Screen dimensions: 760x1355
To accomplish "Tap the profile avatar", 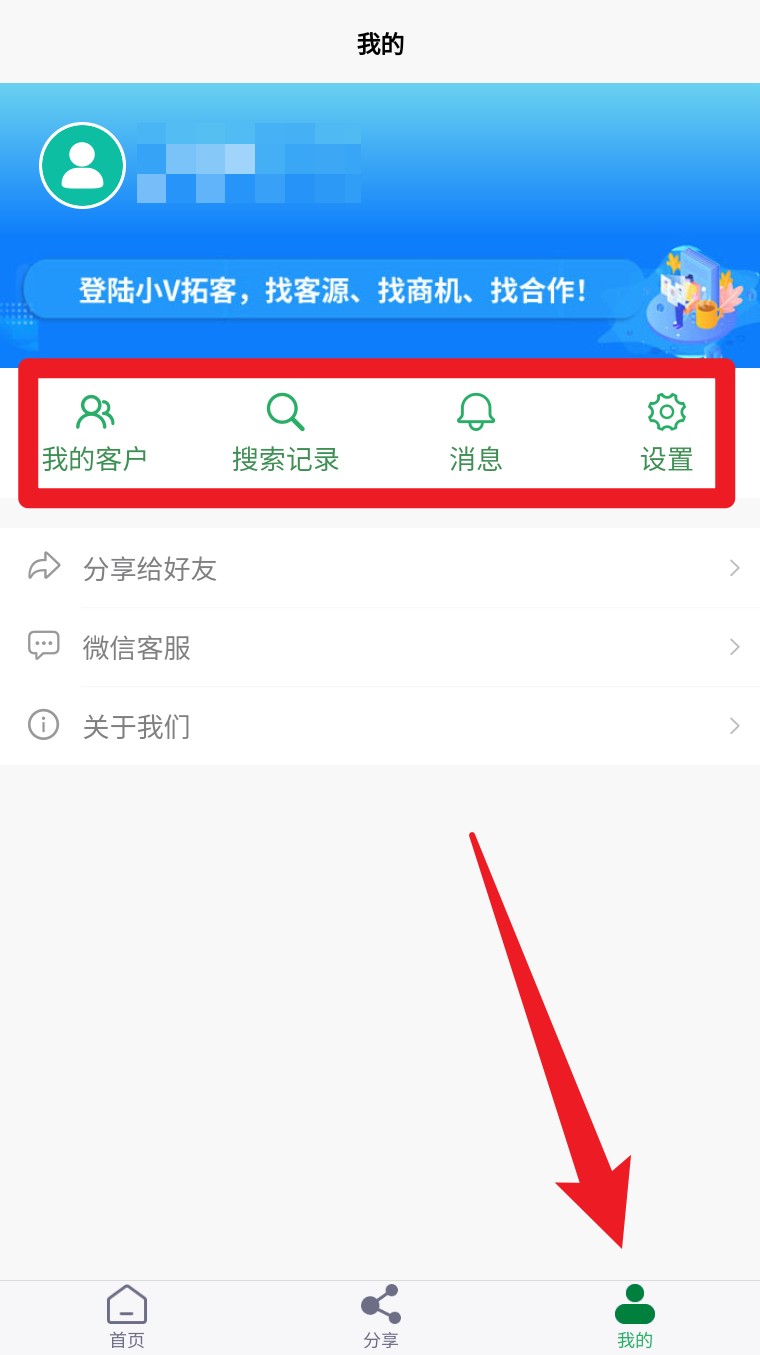I will pyautogui.click(x=82, y=165).
